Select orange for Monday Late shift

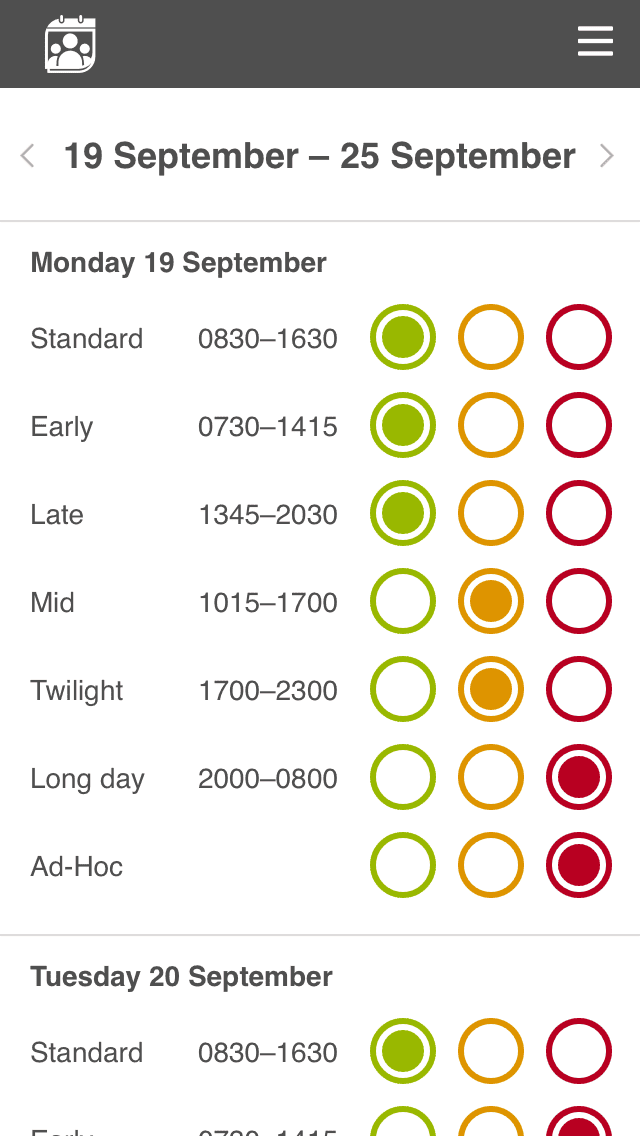(x=491, y=514)
